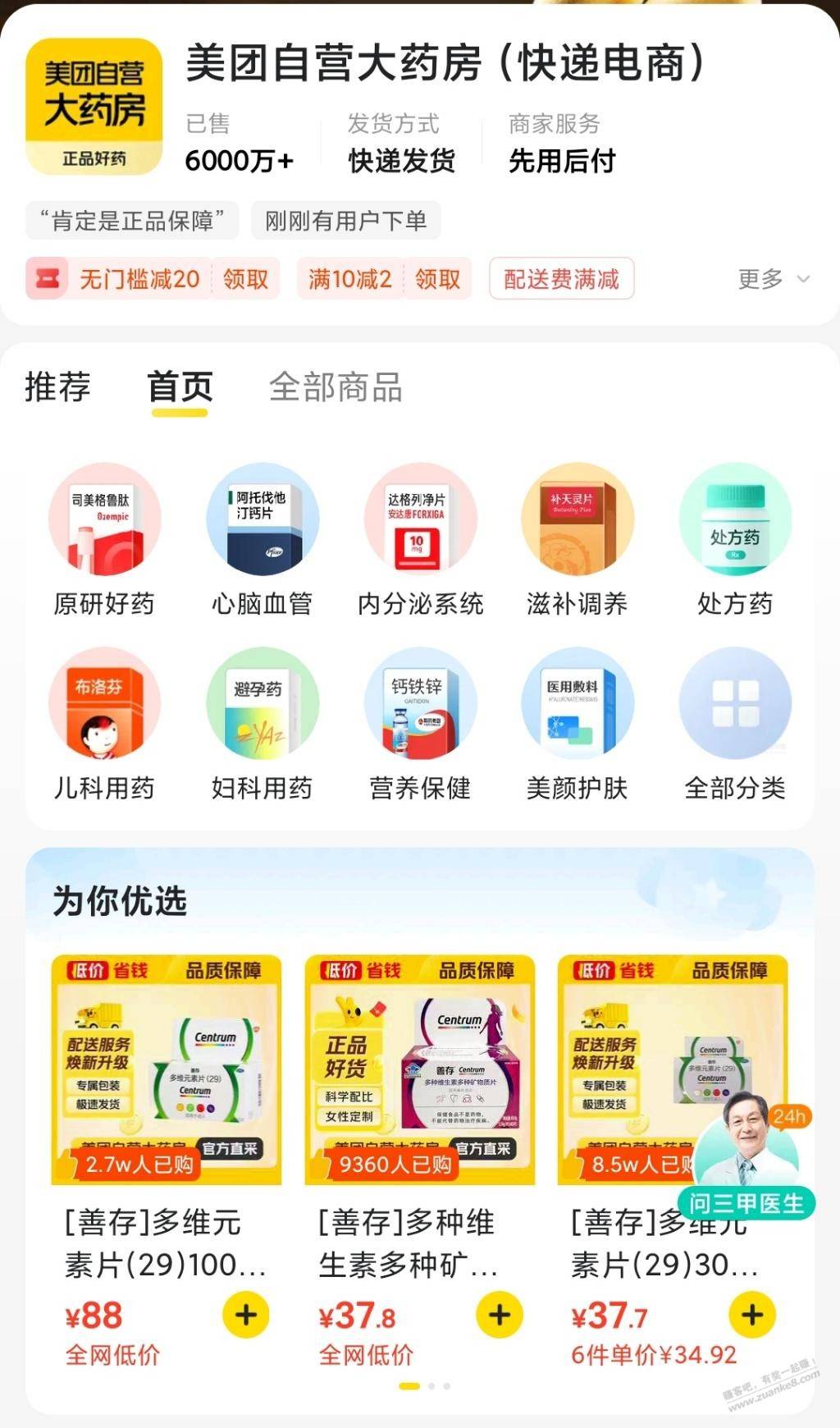The width and height of the screenshot is (840, 1428).
Task: Switch to the 全部商品 tab
Action: click(x=336, y=387)
